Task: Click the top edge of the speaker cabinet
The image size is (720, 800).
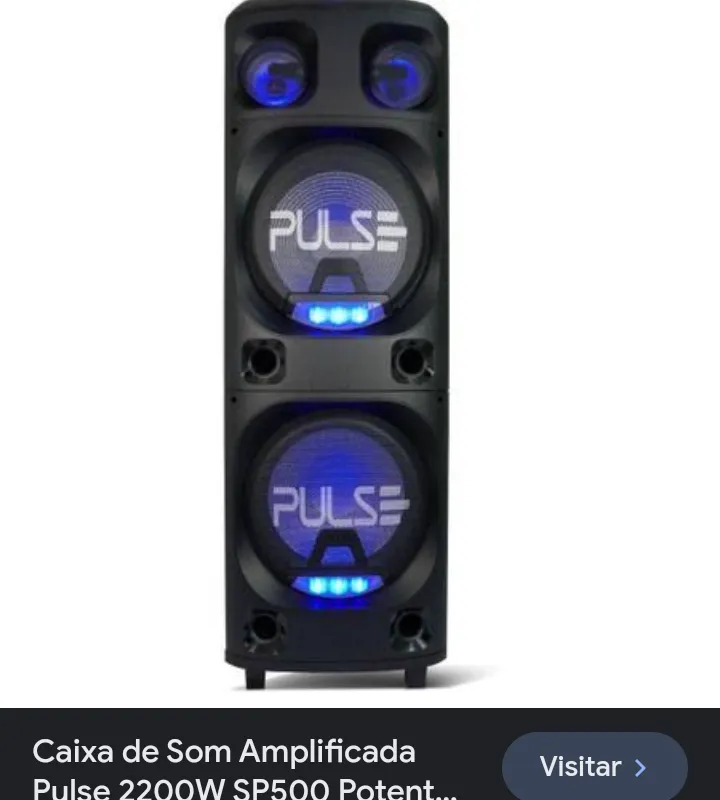Action: [340, 8]
